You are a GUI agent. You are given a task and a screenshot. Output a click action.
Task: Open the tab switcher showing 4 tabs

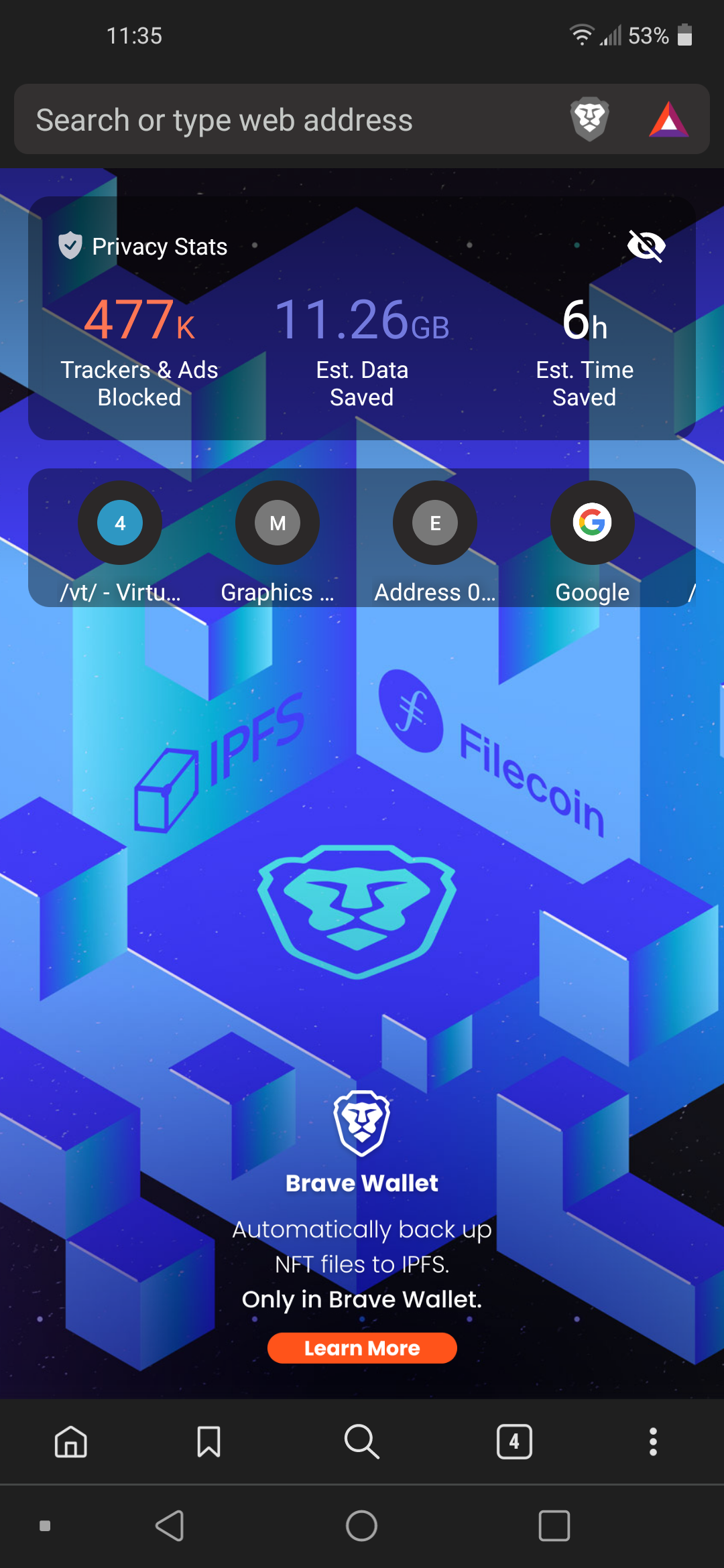514,1441
